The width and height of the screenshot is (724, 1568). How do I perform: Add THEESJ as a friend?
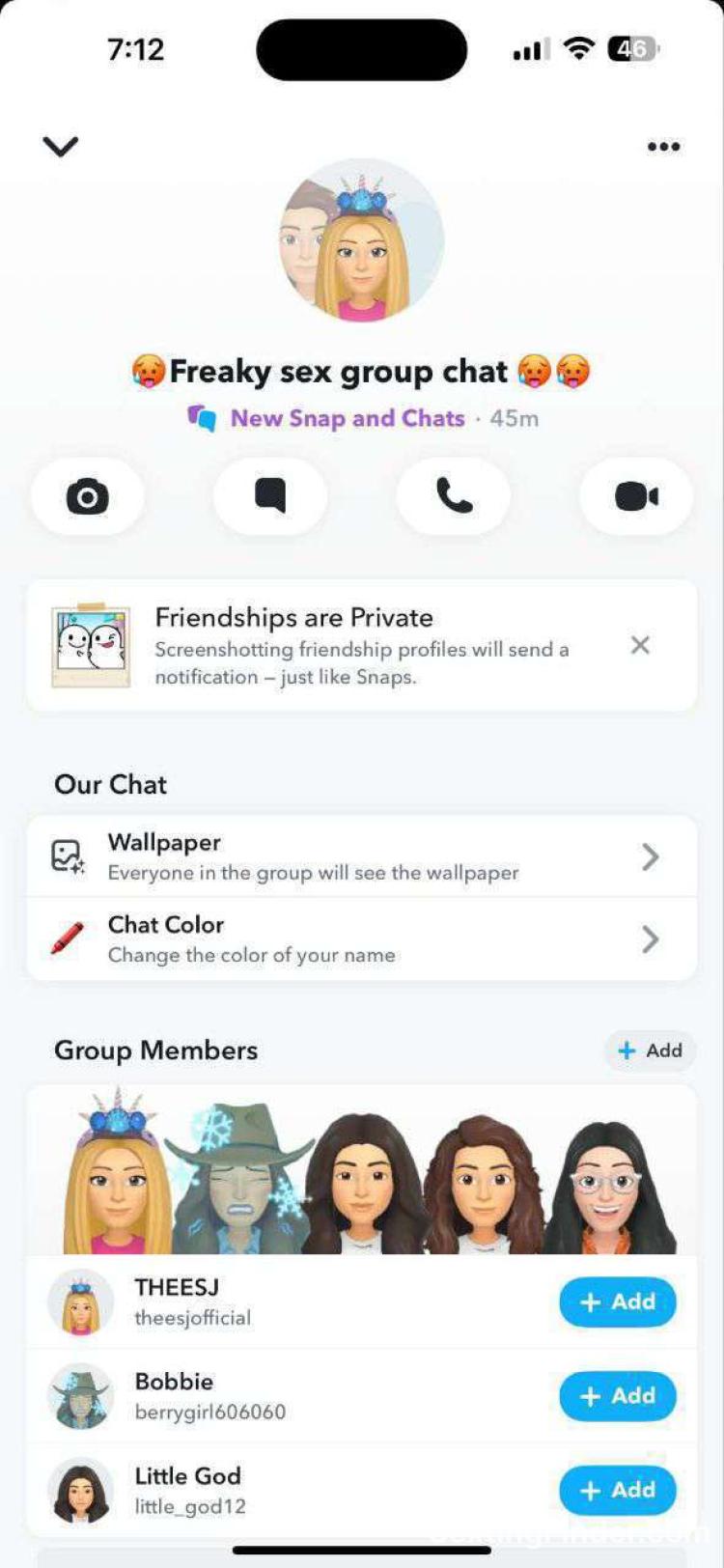[618, 1302]
